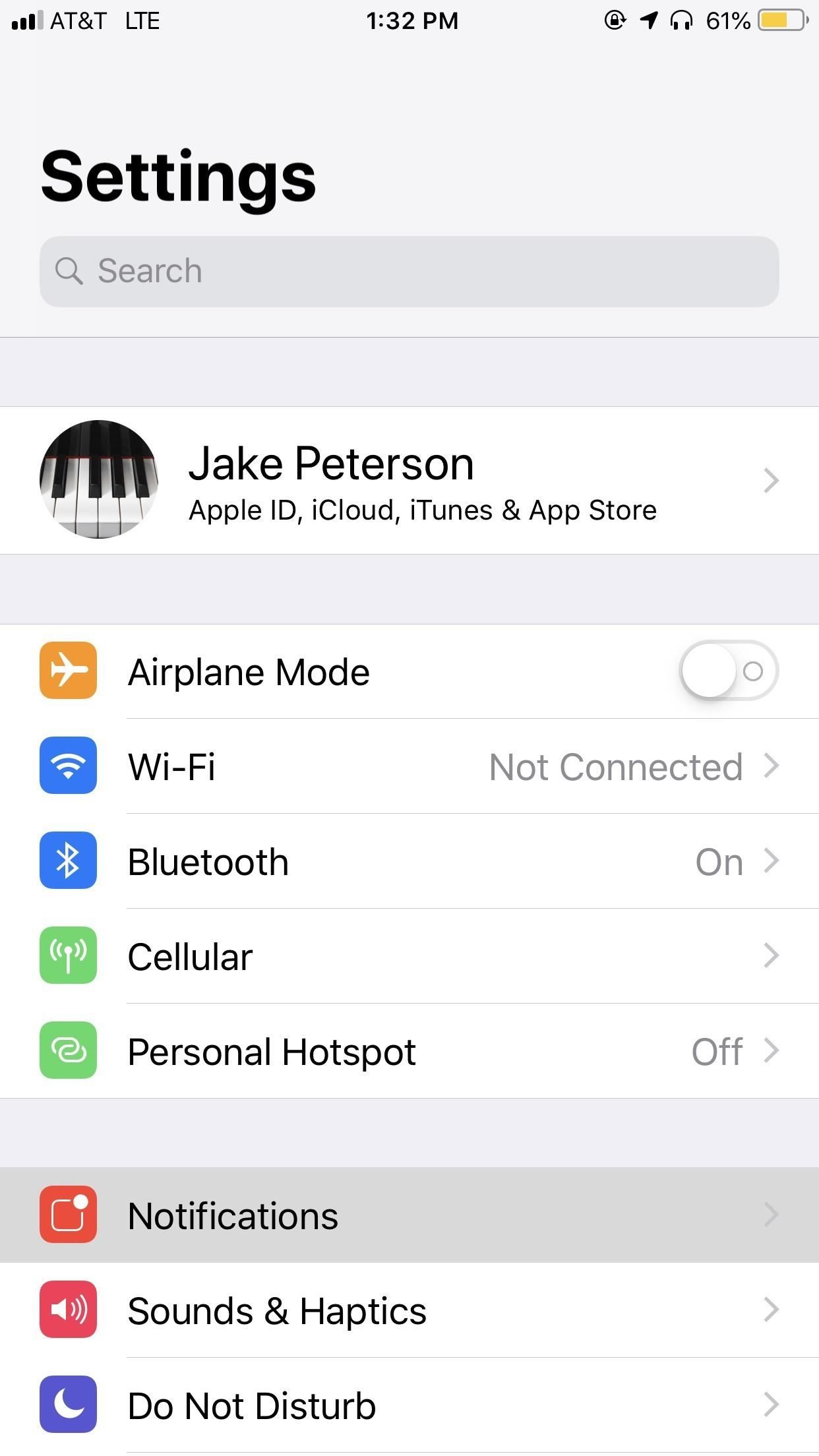Expand the Wi-Fi settings chevron
Viewport: 819px width, 1456px height.
770,766
